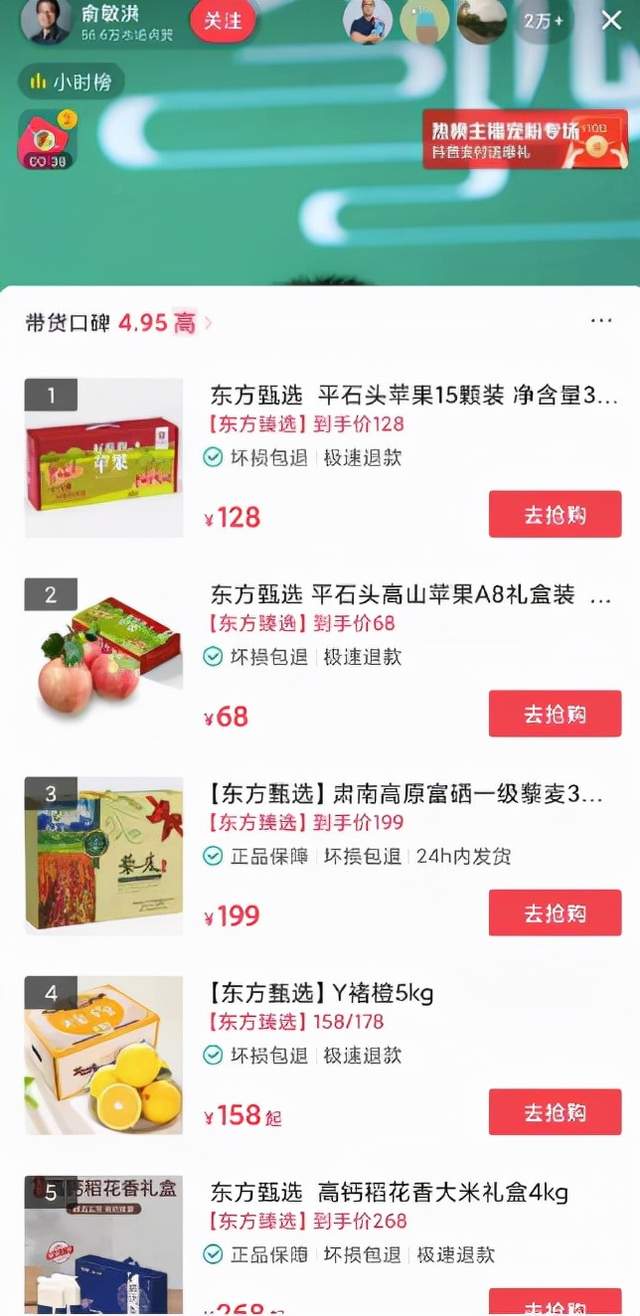View 高钙稻花香大米礼盒4kg product details
The image size is (640, 1316).
388,1192
